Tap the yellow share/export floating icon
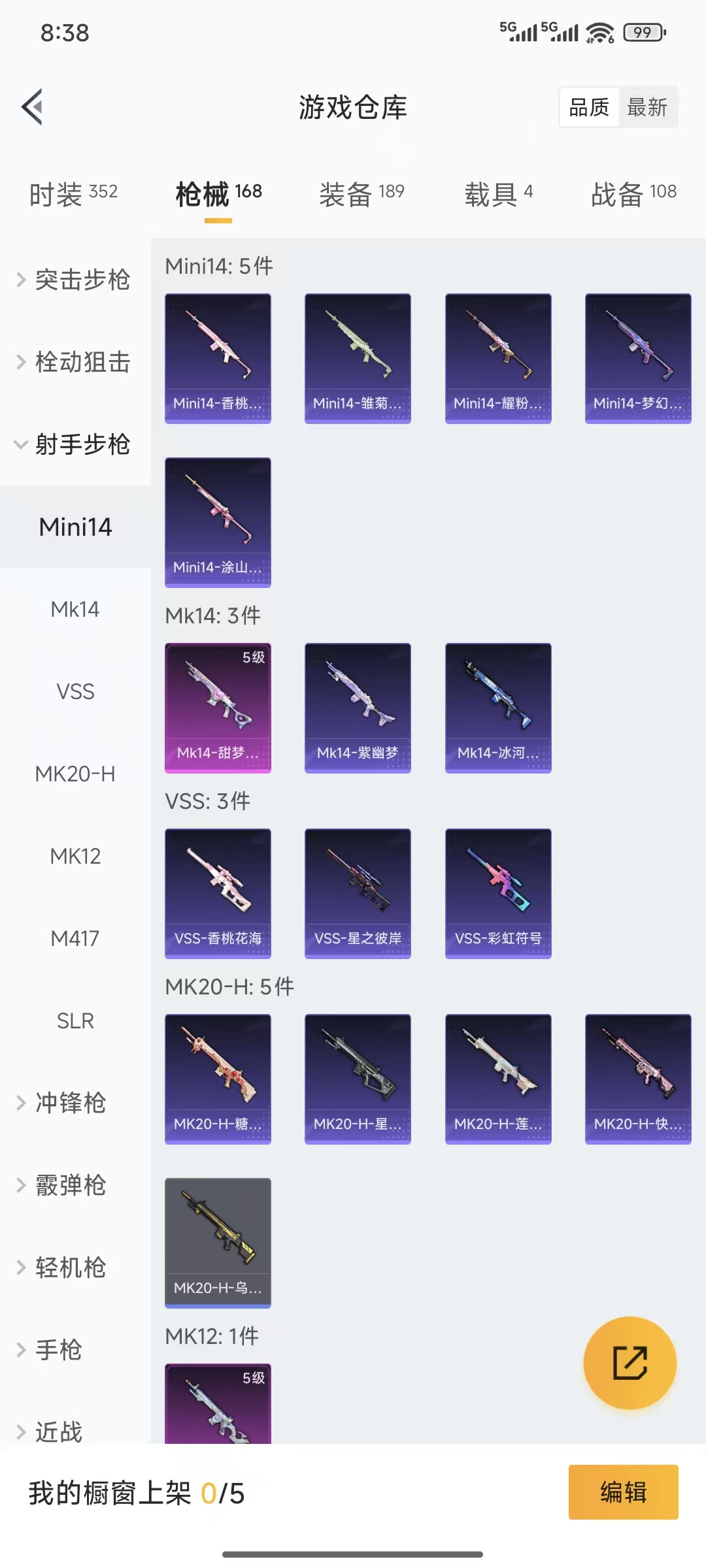Screen dimensions: 706x1568 628,1365
